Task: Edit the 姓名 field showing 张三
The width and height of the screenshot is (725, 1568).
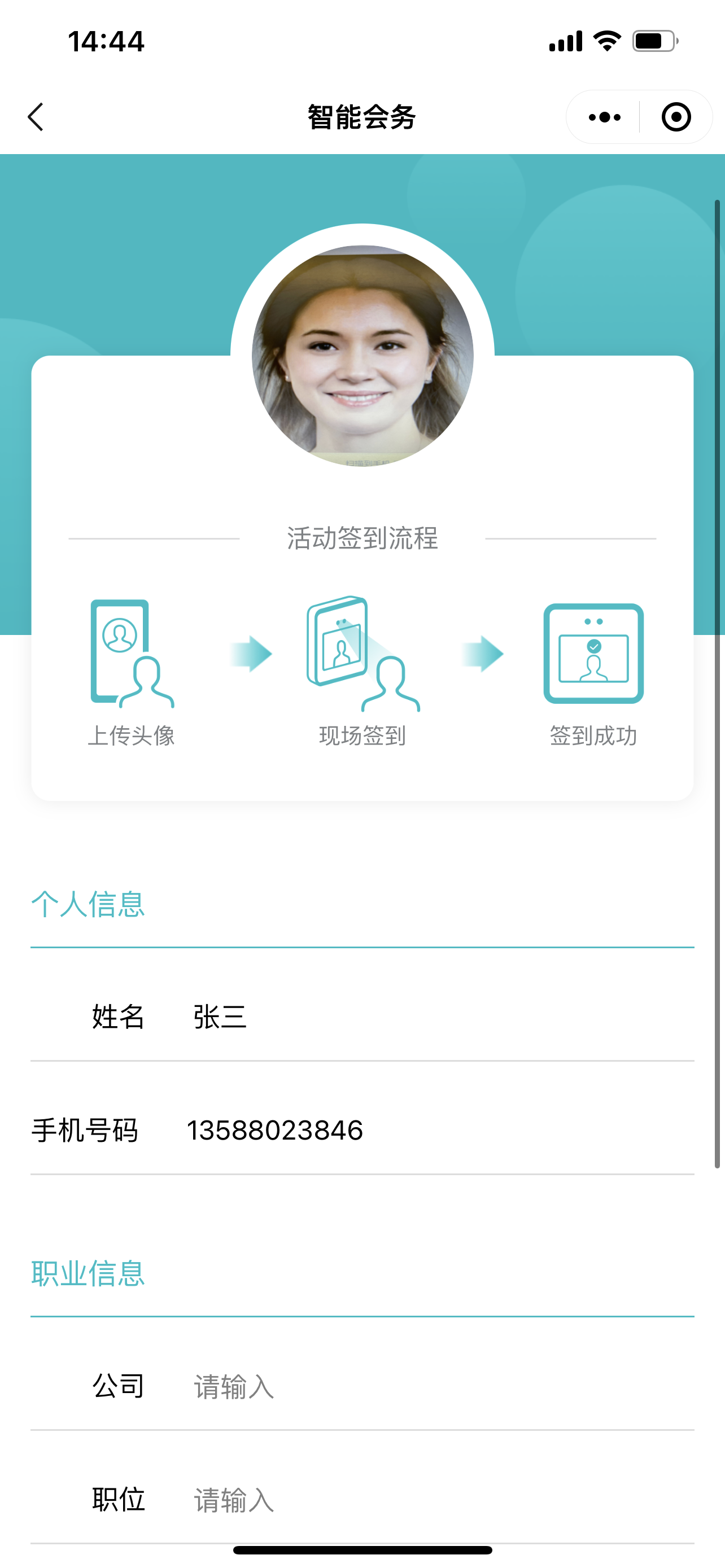Action: click(x=426, y=1017)
